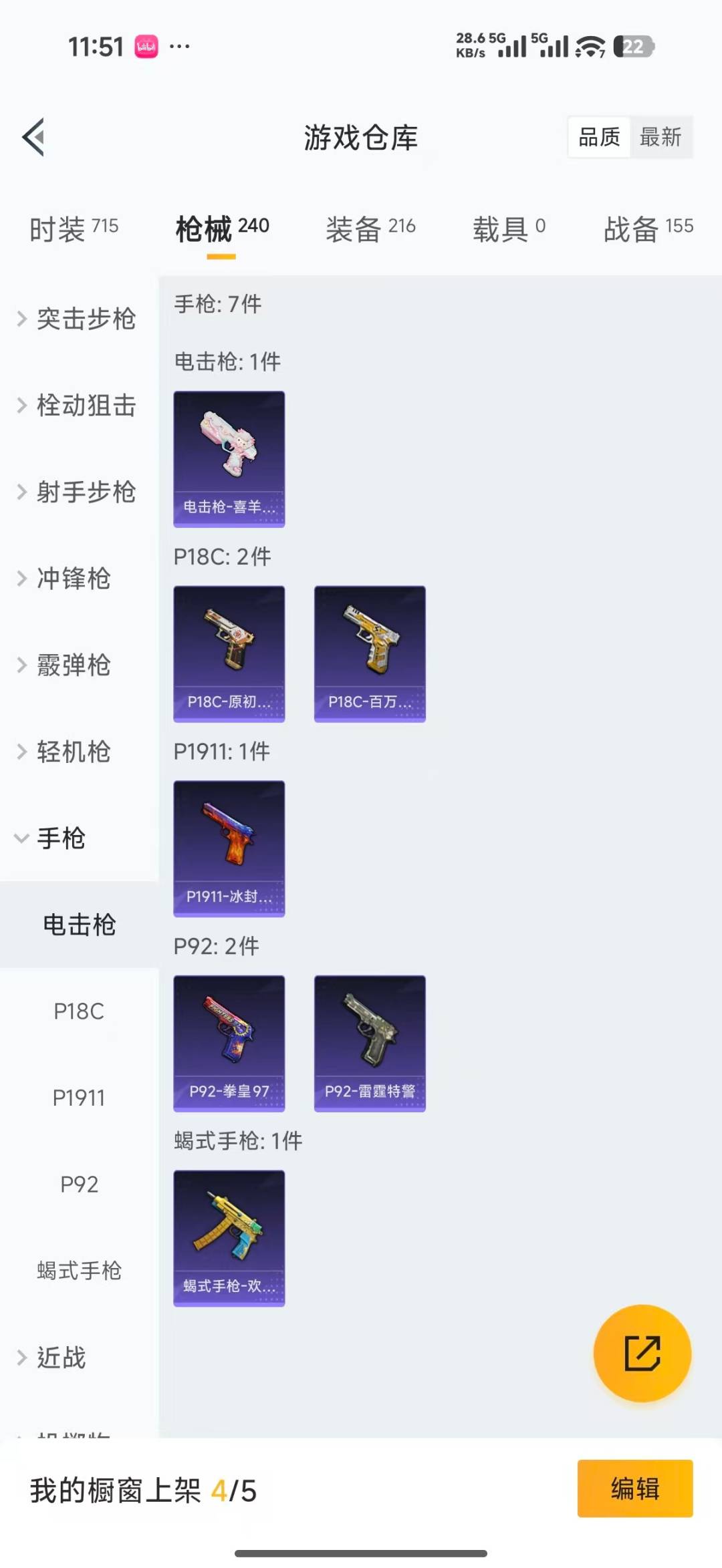Tap the battery indicator showing 22
The width and height of the screenshot is (722, 1568).
pos(633,46)
